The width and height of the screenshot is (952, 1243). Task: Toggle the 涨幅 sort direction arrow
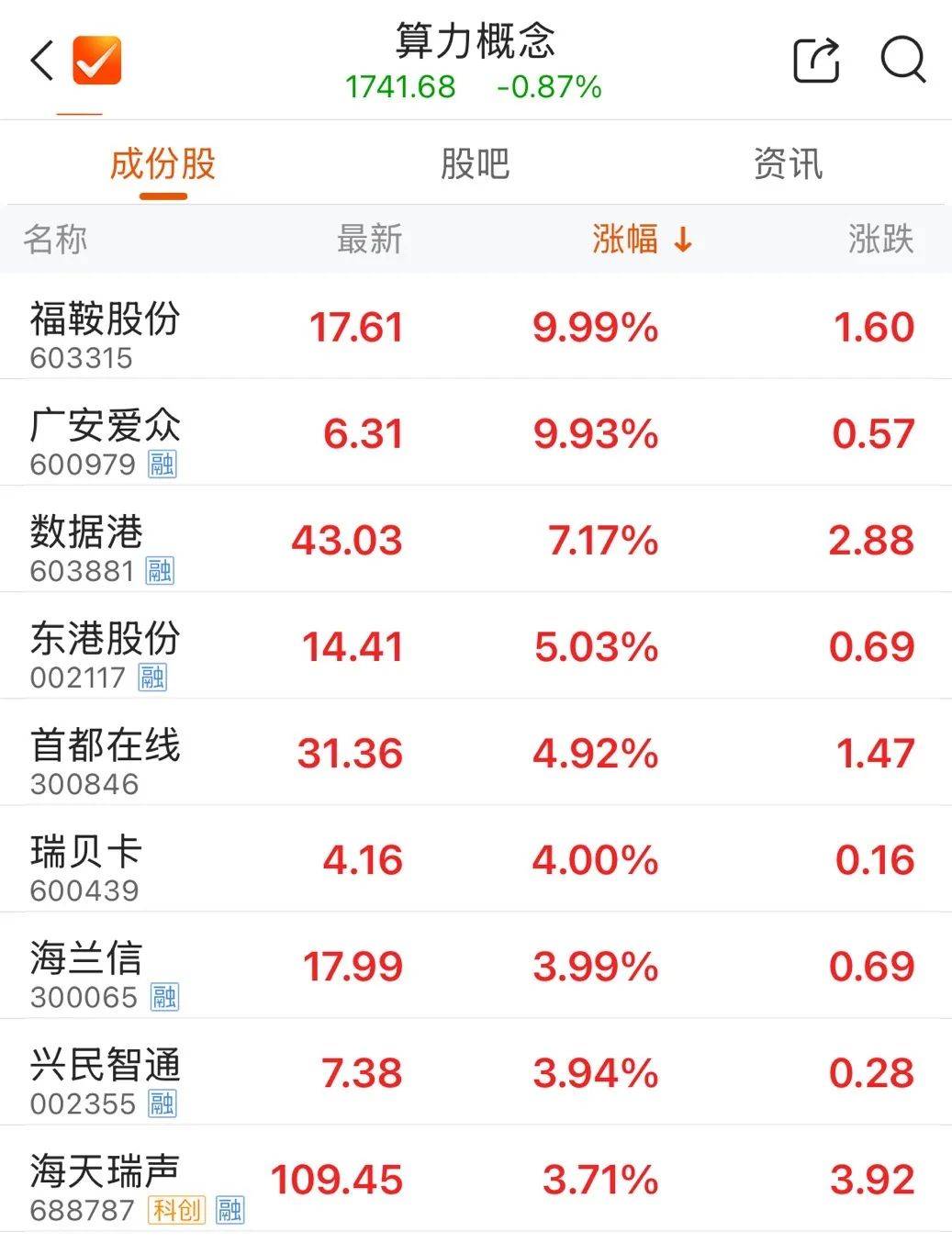(681, 239)
